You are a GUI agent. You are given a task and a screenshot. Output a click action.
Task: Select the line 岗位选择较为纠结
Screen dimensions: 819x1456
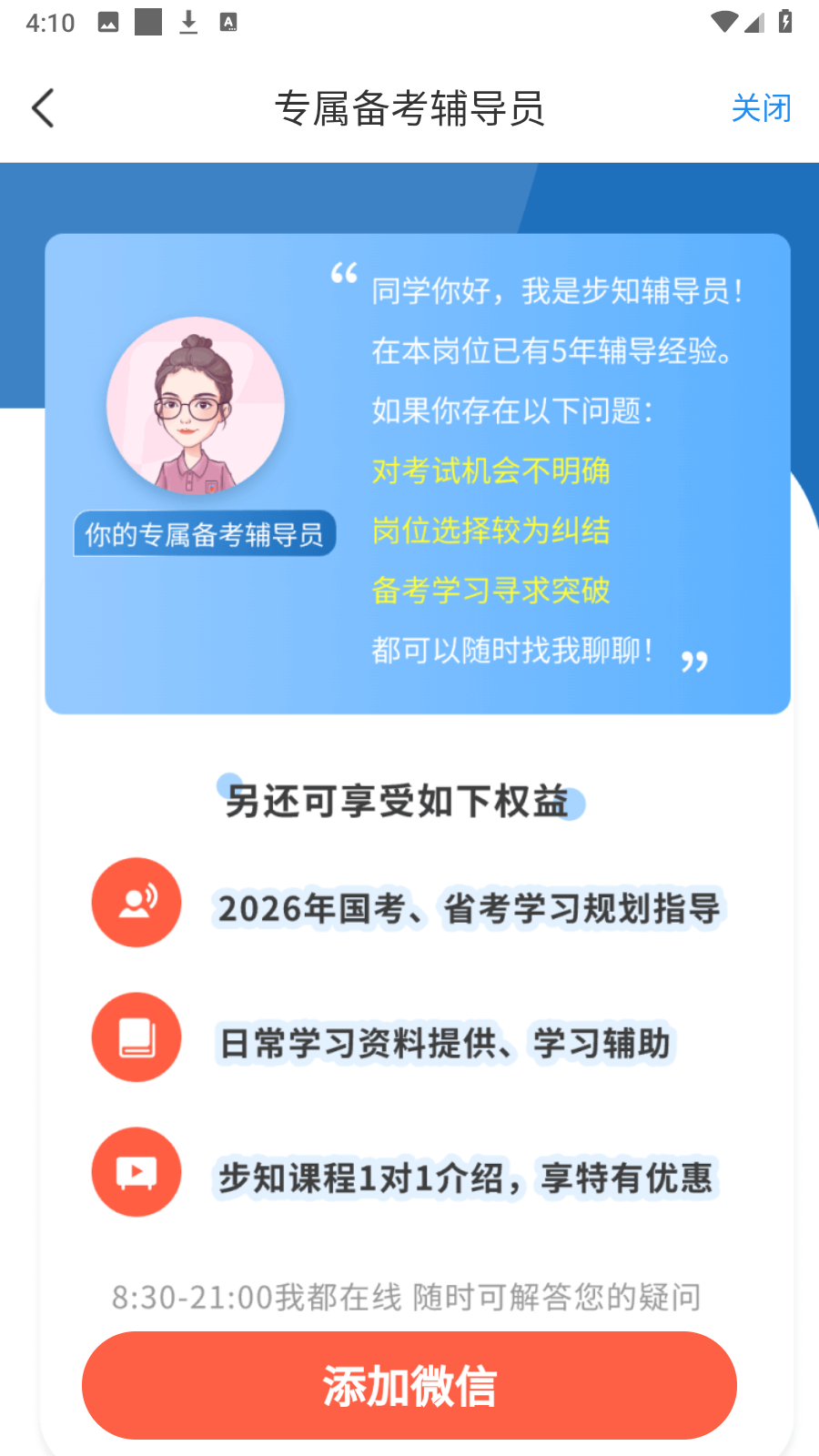491,531
